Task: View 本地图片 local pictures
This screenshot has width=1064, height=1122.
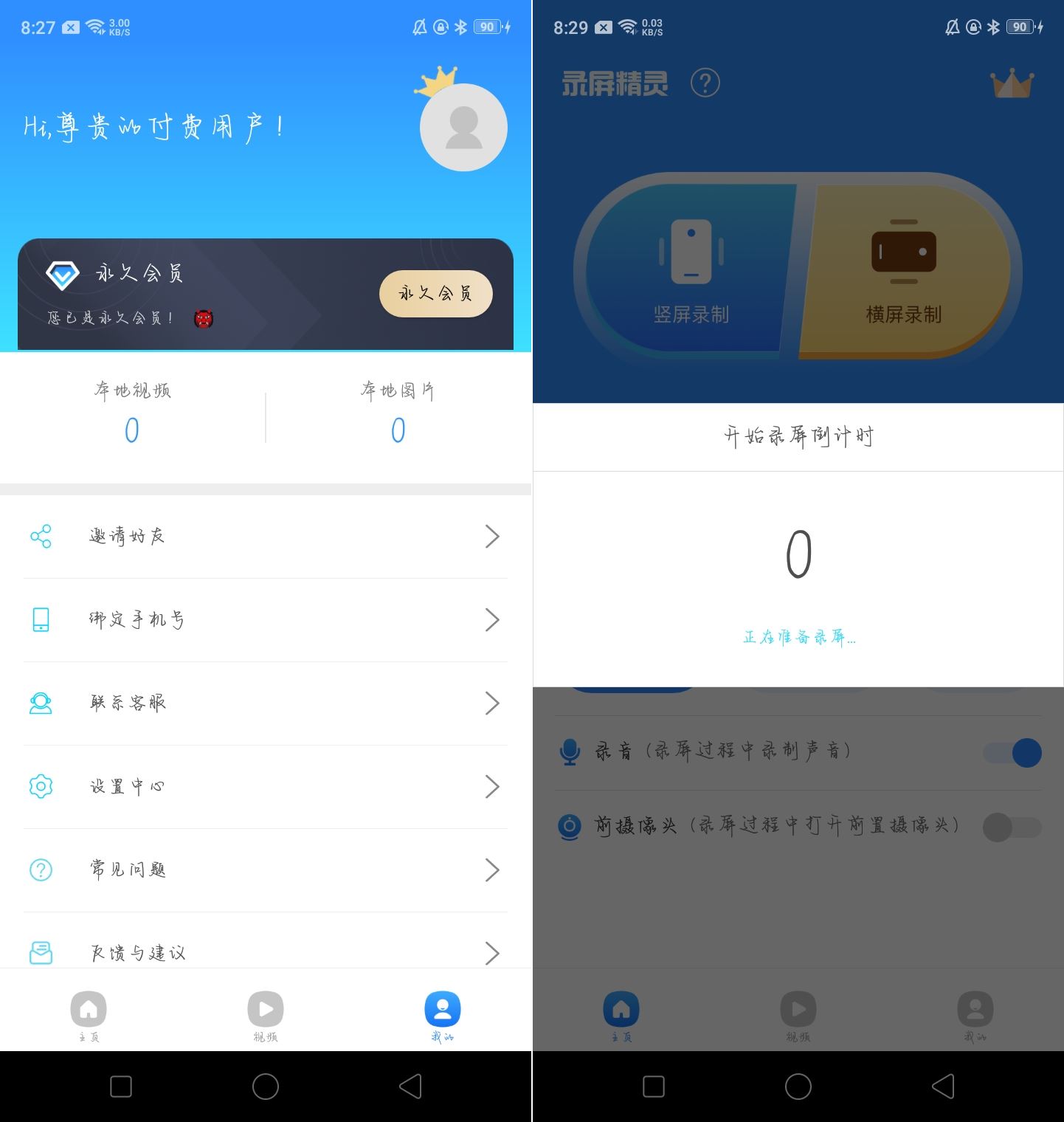Action: coord(398,412)
